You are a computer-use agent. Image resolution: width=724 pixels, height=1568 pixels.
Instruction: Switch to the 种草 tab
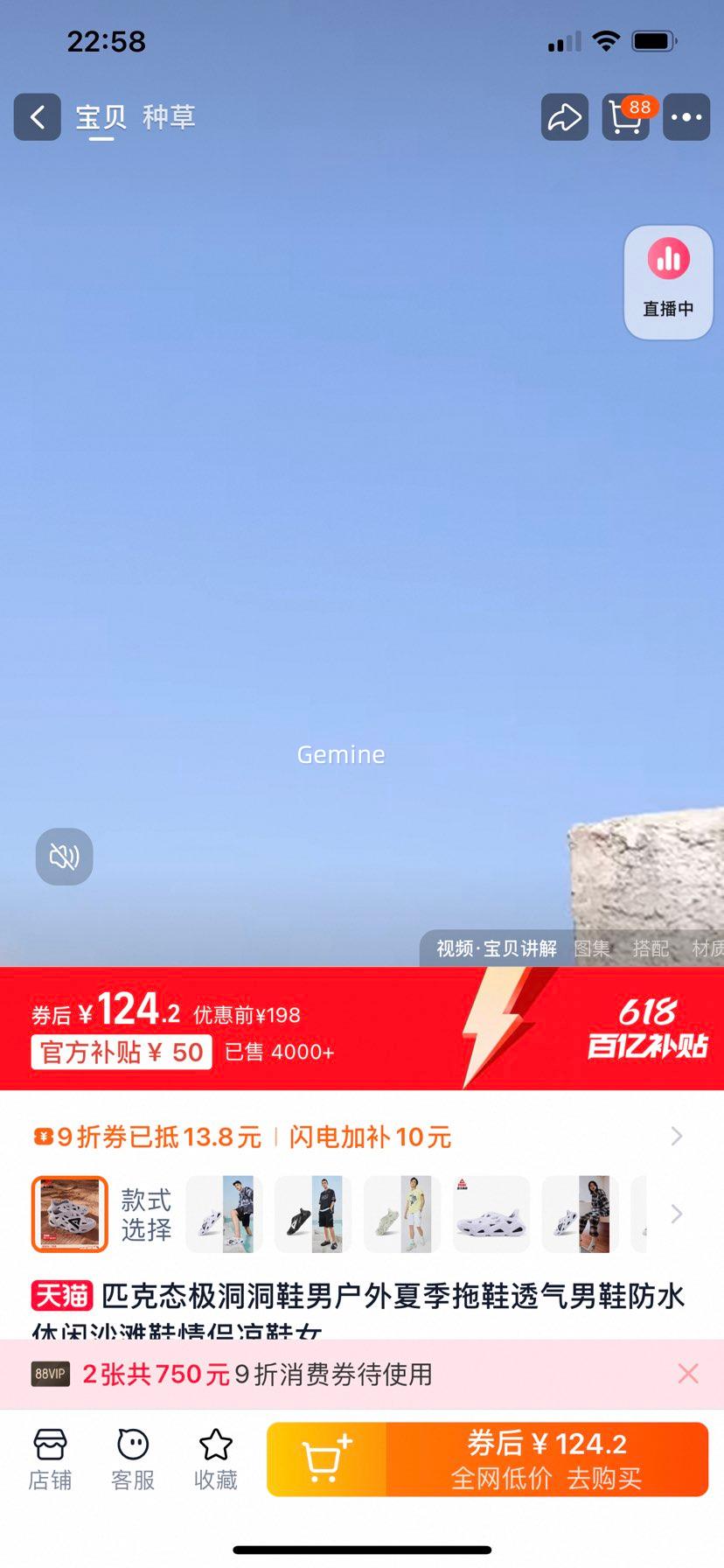click(169, 117)
